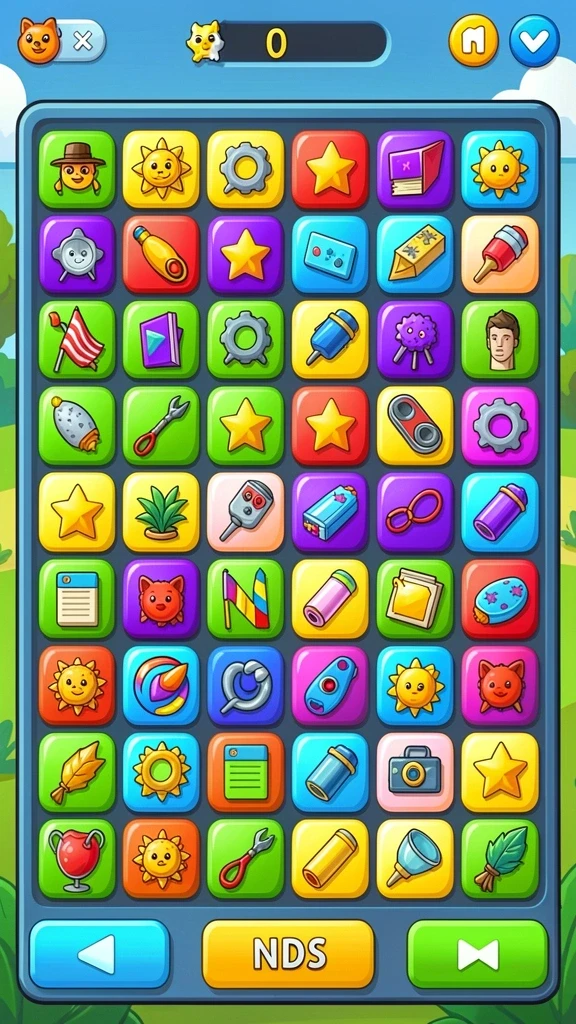Select the red infinity loop tile
576x1024 pixels.
(415, 512)
